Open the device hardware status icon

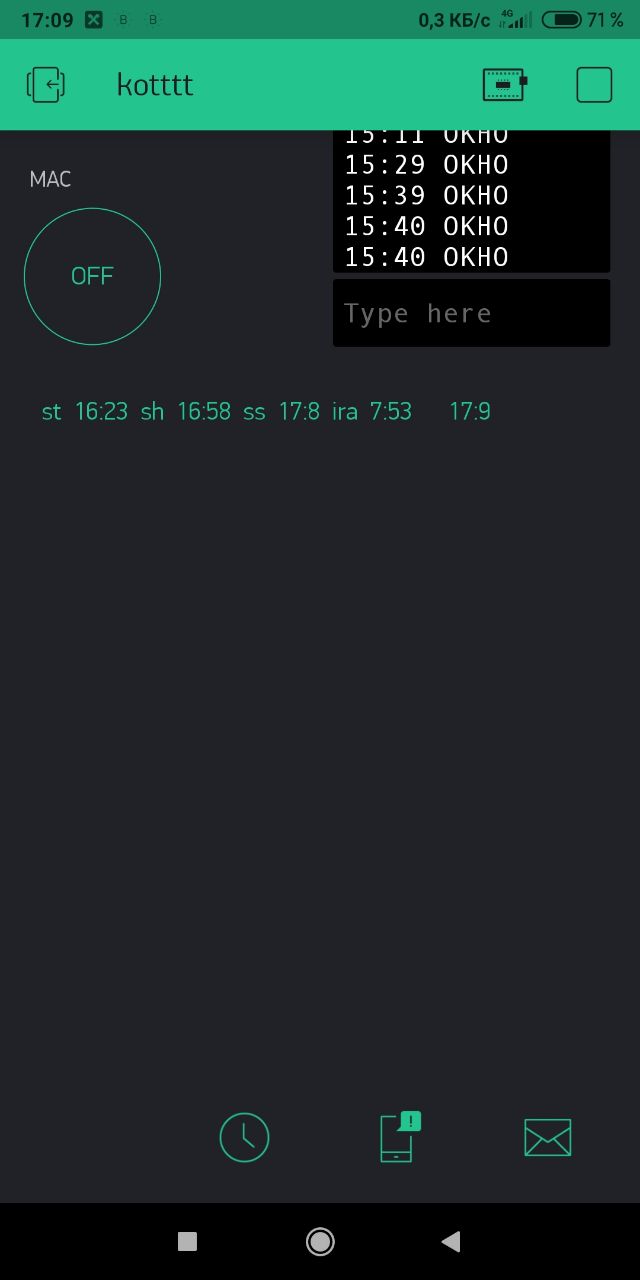coord(504,85)
